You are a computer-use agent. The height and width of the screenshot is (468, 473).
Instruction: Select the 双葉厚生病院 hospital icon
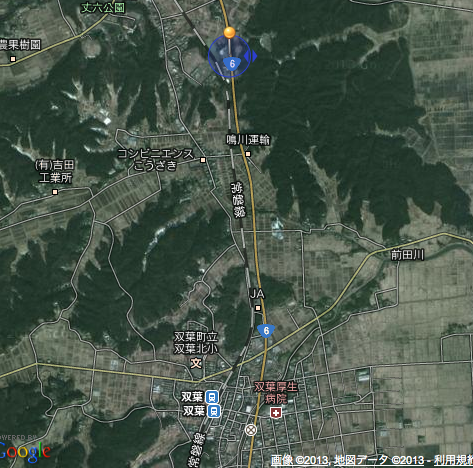[276, 413]
